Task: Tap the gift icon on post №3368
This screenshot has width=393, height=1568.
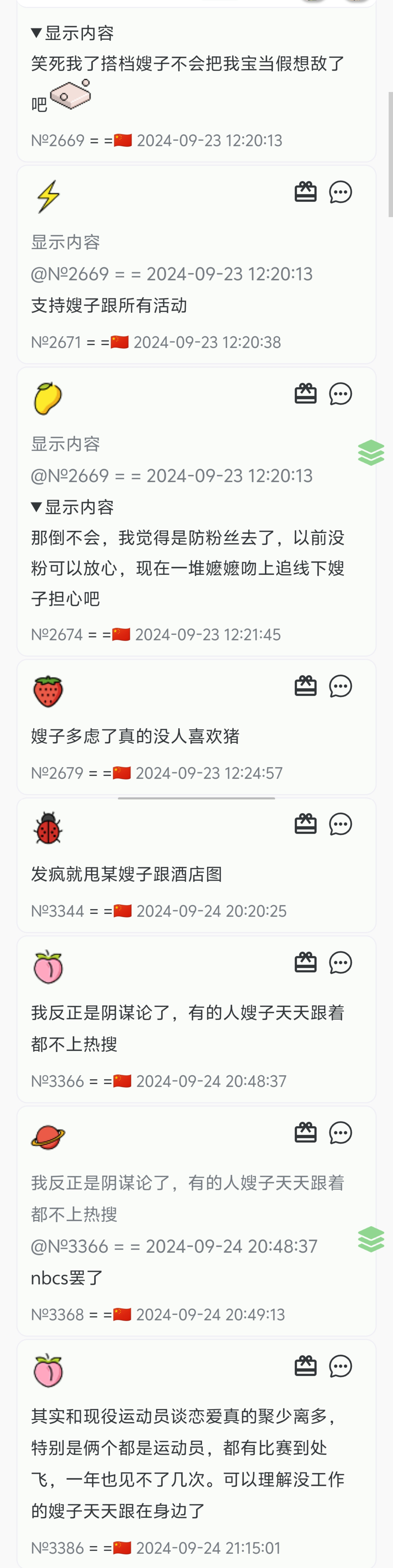Action: pos(305,1133)
